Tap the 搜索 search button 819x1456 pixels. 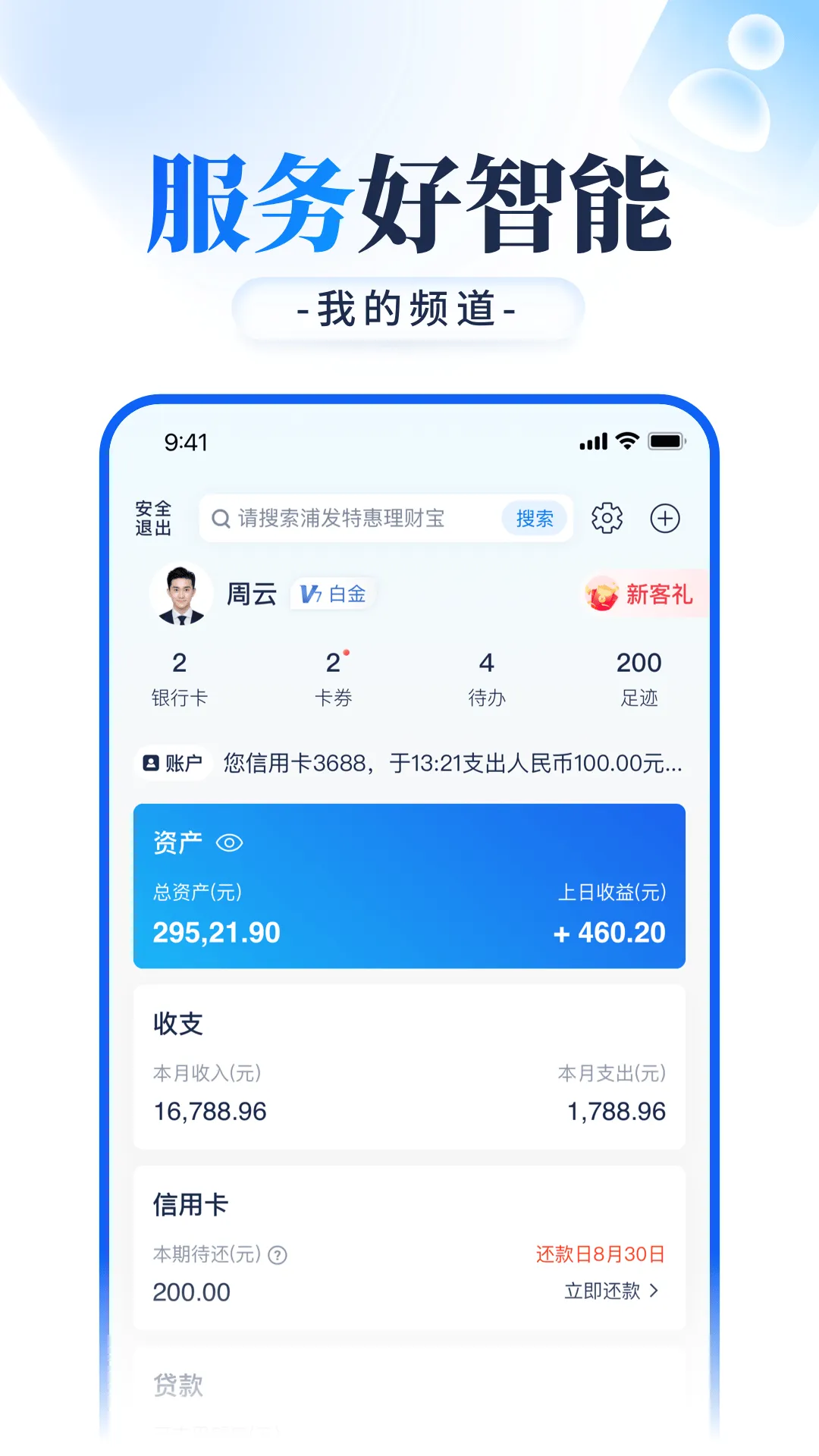pos(534,517)
